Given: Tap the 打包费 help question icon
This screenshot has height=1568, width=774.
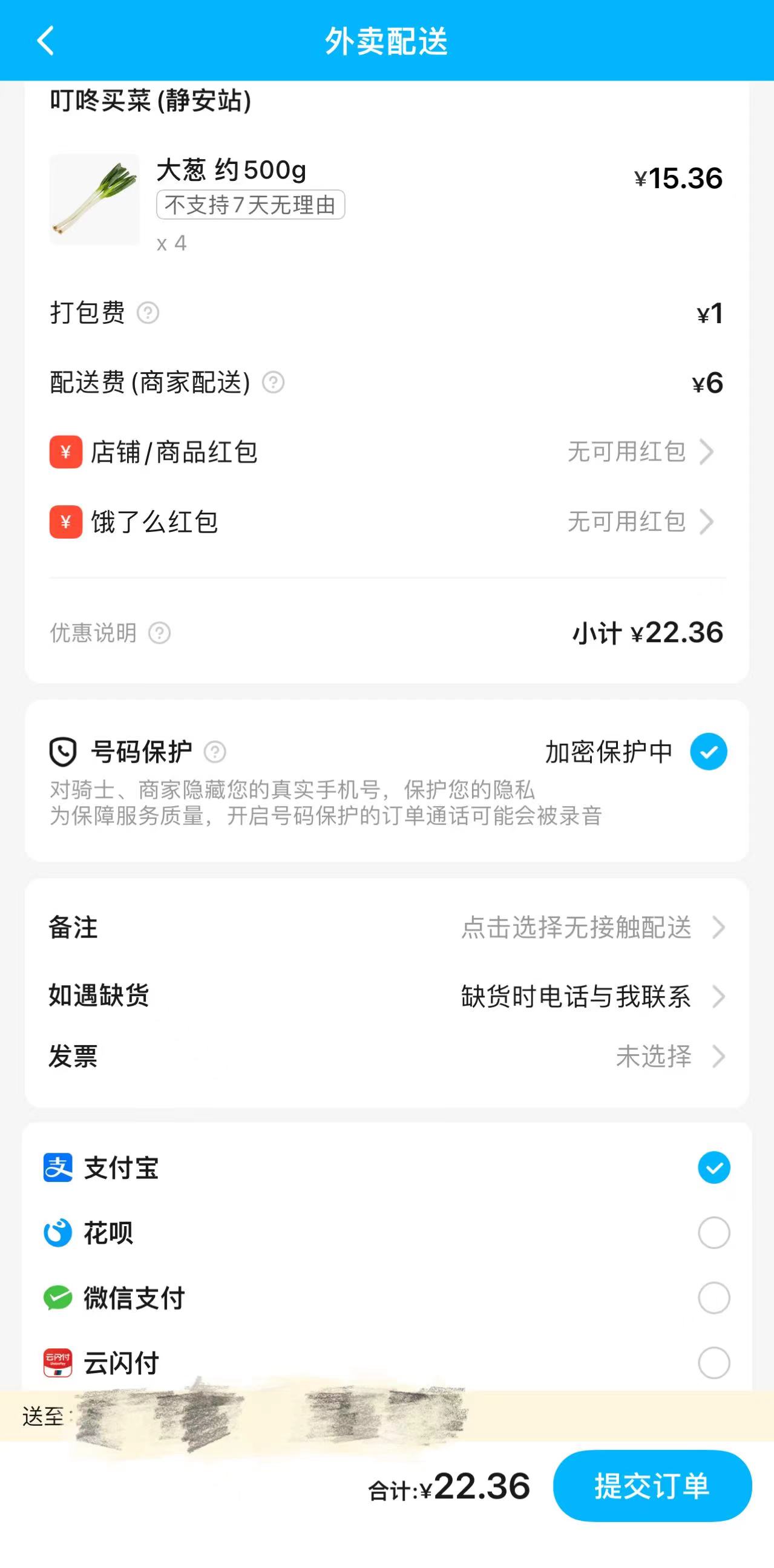Looking at the screenshot, I should tap(148, 313).
